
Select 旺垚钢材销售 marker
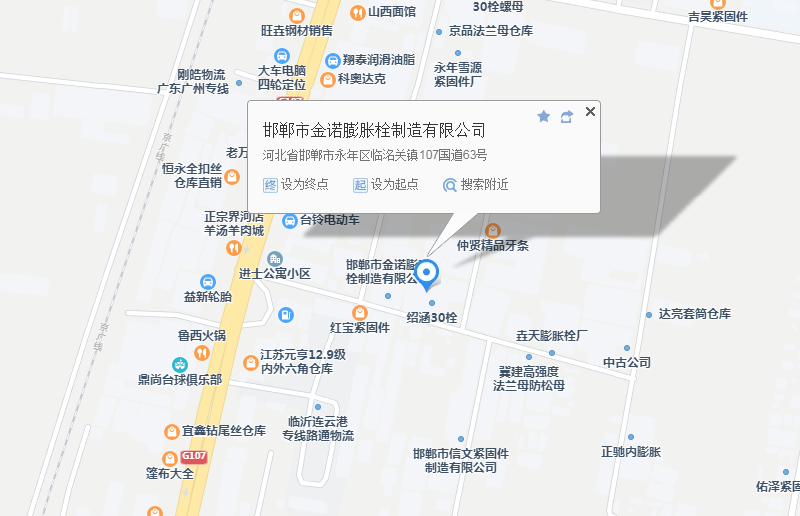point(296,16)
